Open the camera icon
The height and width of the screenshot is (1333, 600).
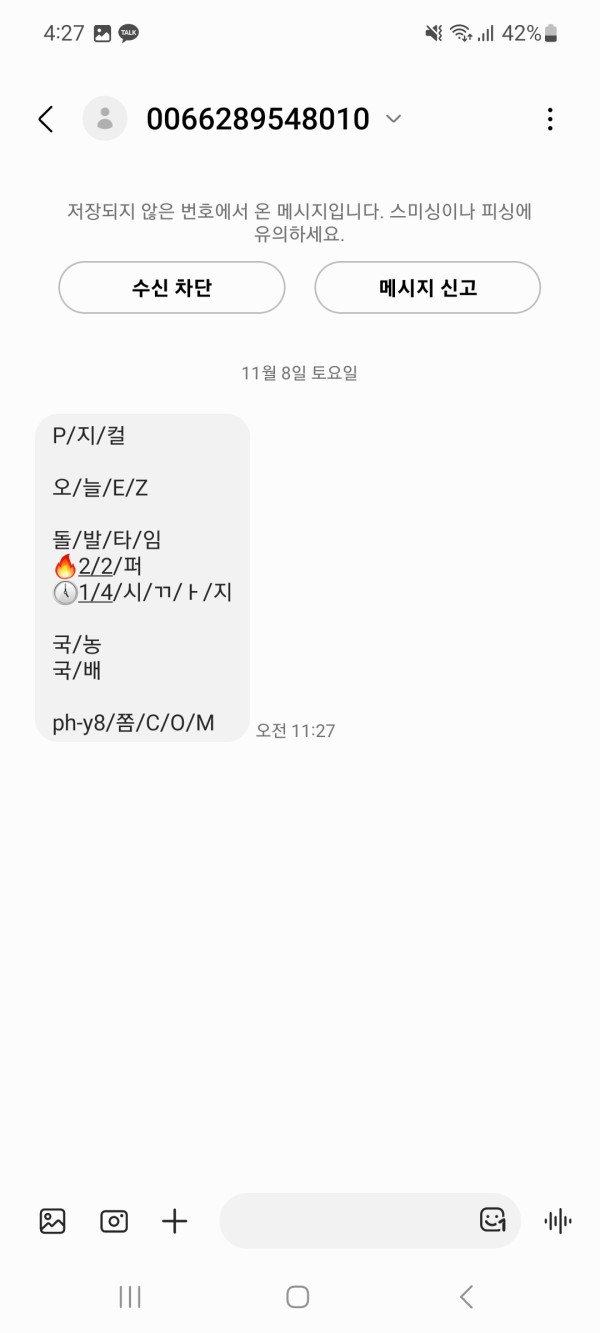click(x=114, y=1221)
